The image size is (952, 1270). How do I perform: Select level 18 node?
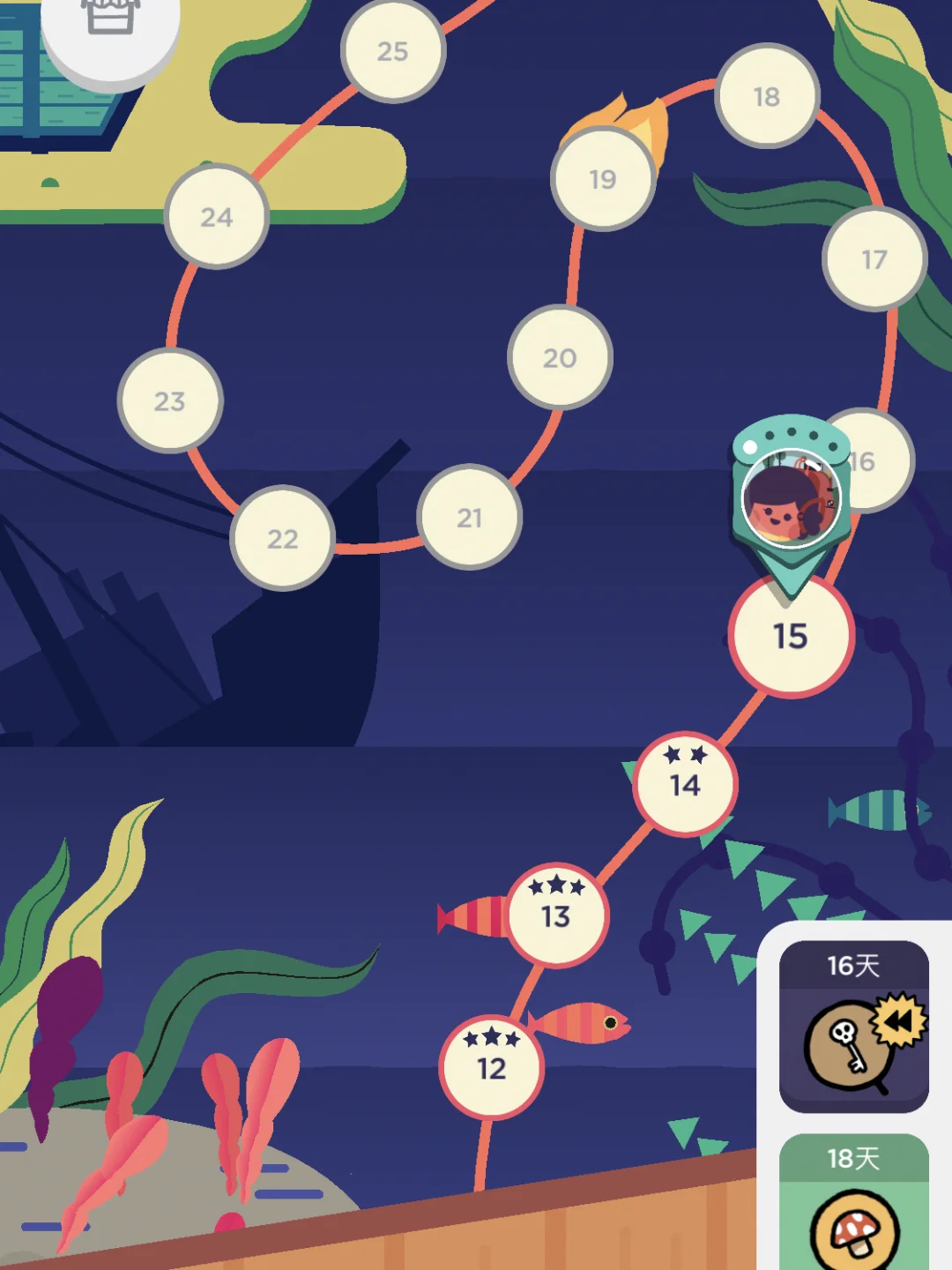click(767, 96)
